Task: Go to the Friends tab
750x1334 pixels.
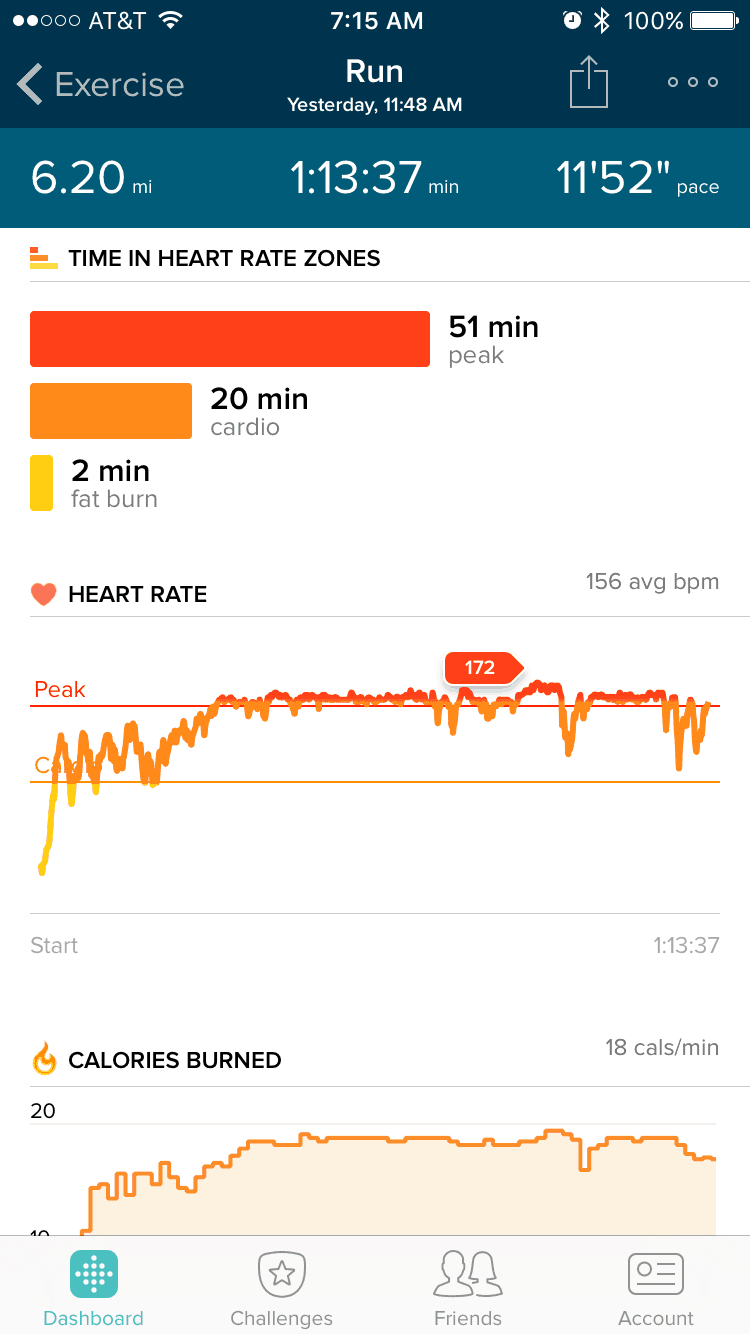Action: (x=468, y=1290)
